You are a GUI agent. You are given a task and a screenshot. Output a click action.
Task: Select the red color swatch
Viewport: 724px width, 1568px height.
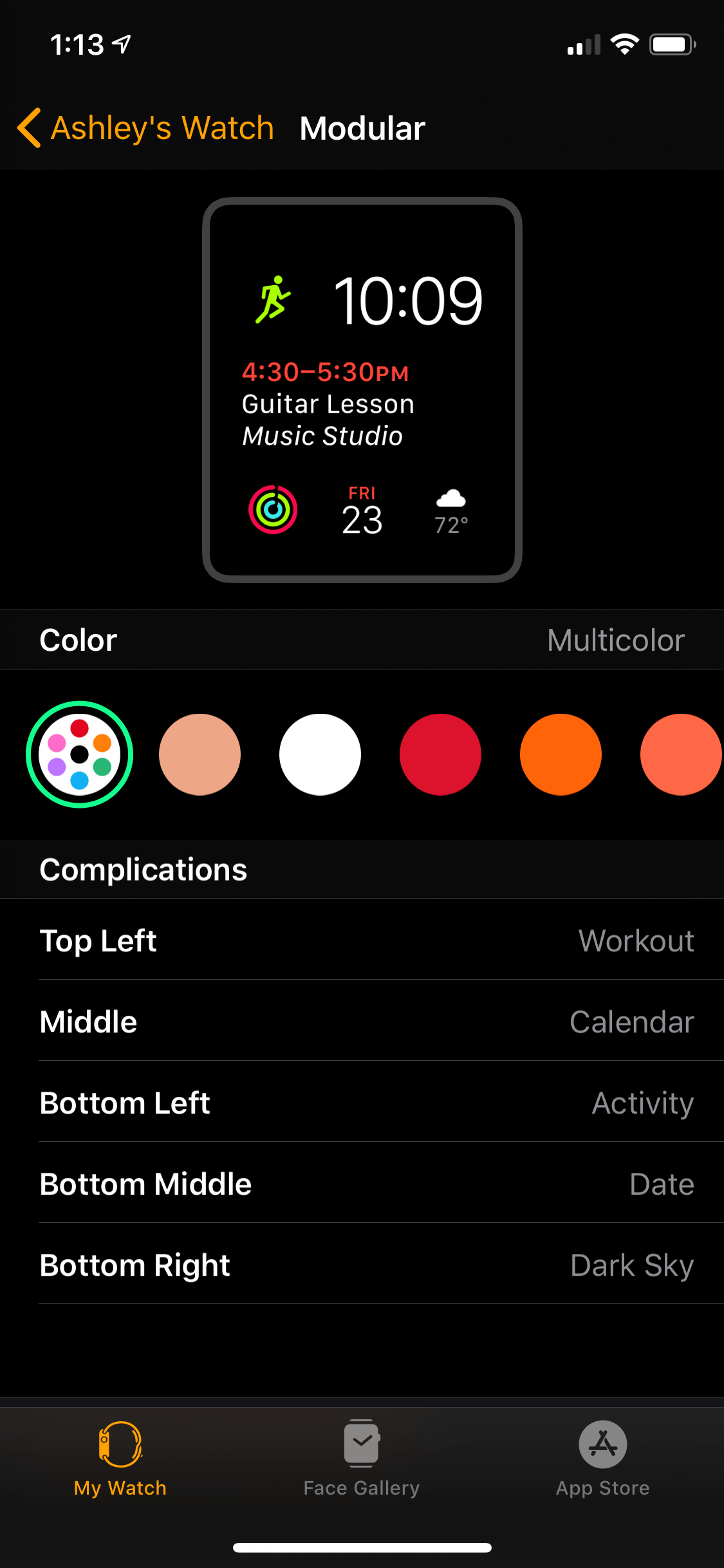(440, 754)
